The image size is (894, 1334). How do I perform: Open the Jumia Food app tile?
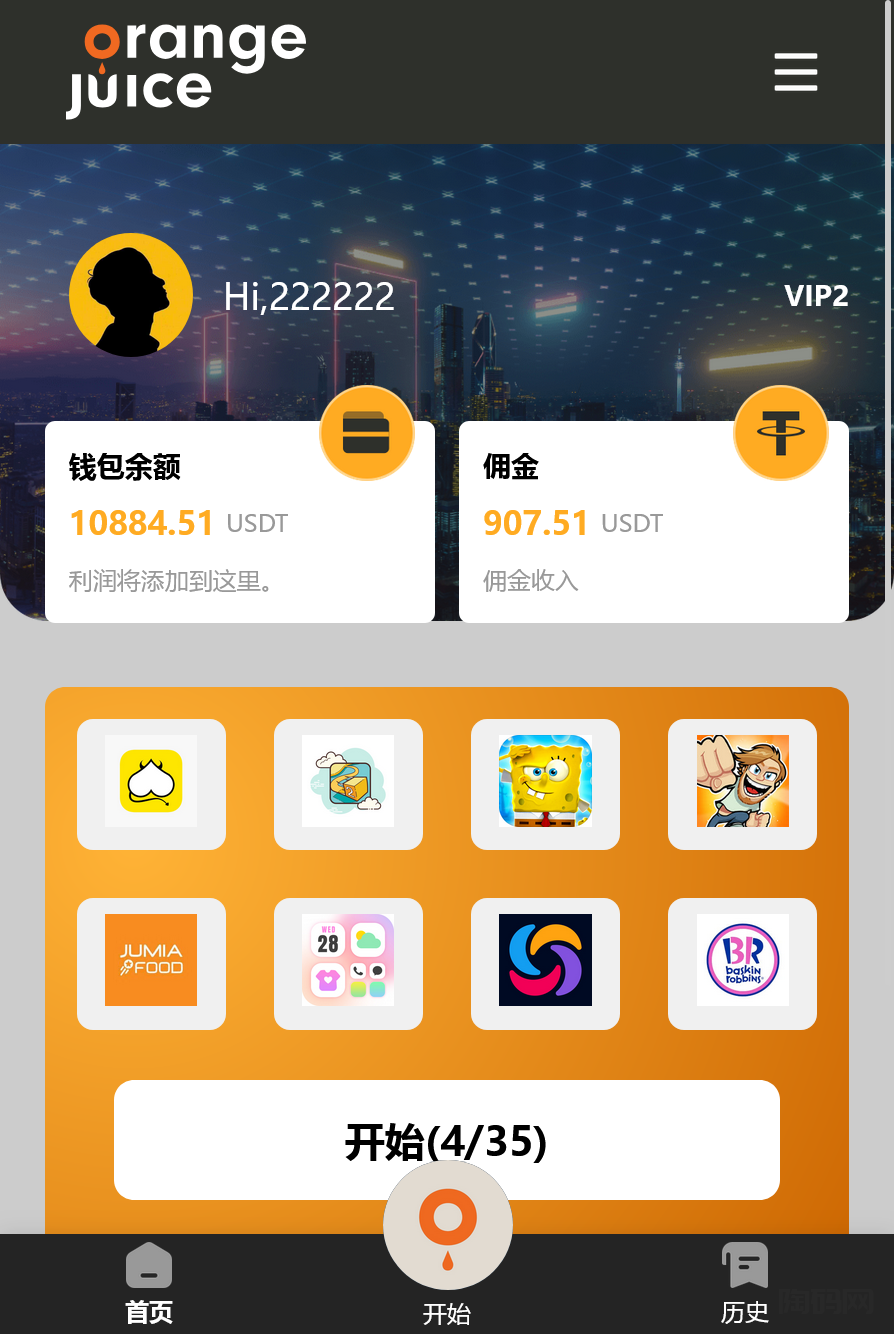coord(151,960)
